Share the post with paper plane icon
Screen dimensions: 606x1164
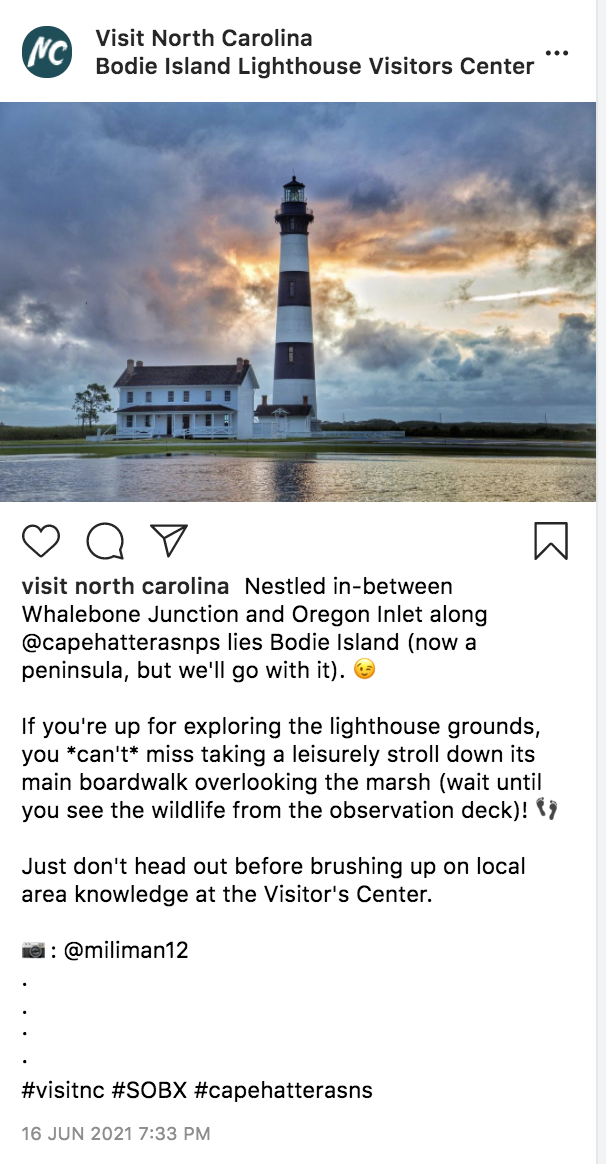point(169,540)
